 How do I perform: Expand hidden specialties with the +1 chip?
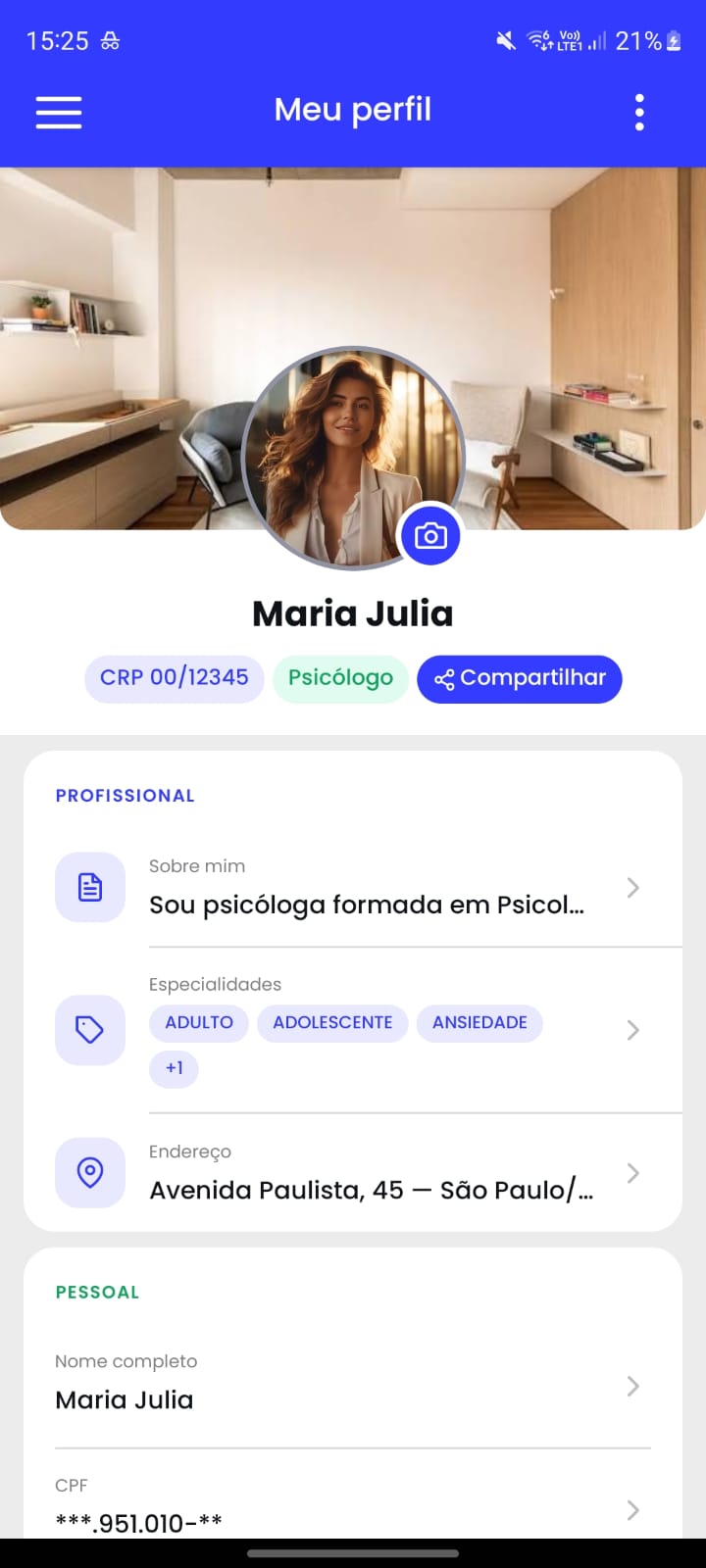pos(174,1068)
